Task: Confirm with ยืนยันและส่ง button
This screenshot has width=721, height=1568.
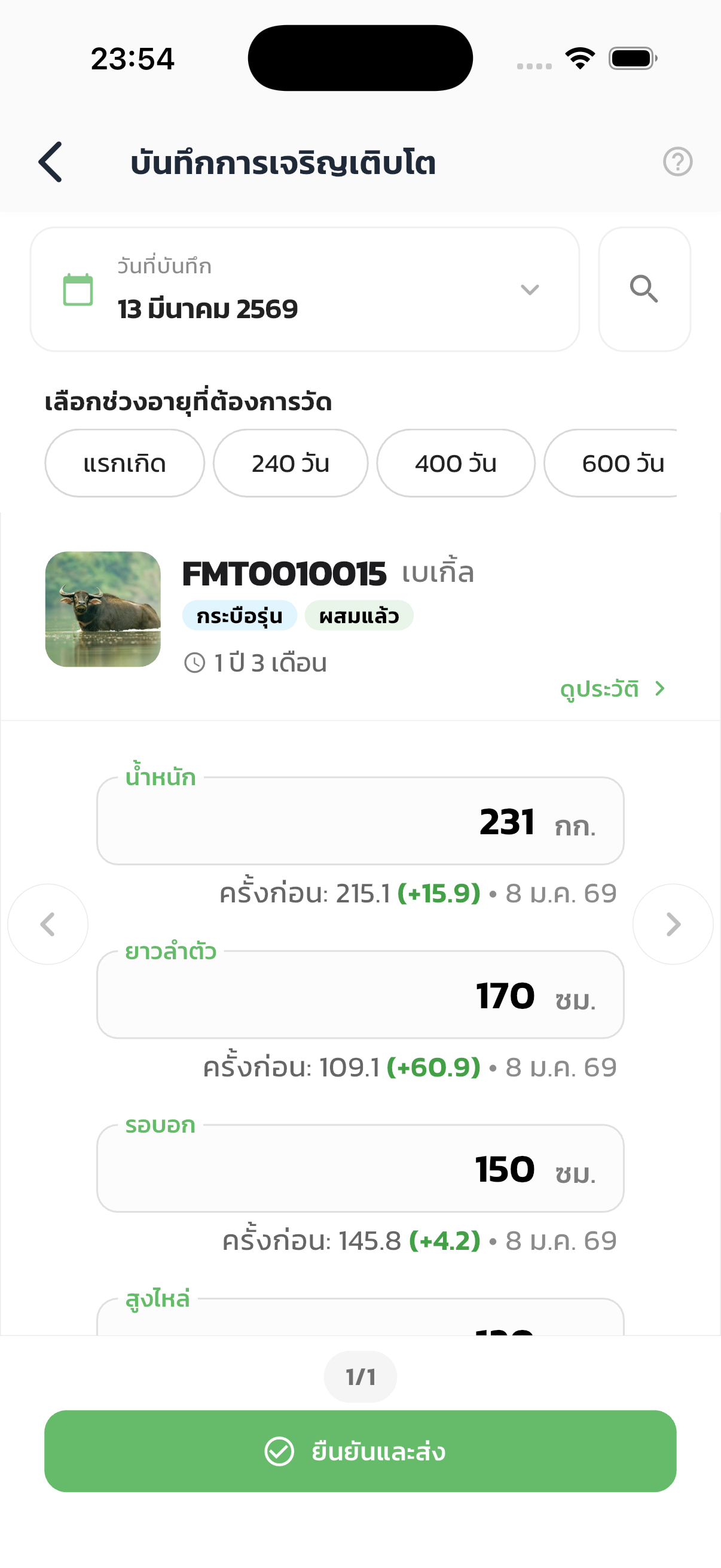Action: tap(360, 1451)
